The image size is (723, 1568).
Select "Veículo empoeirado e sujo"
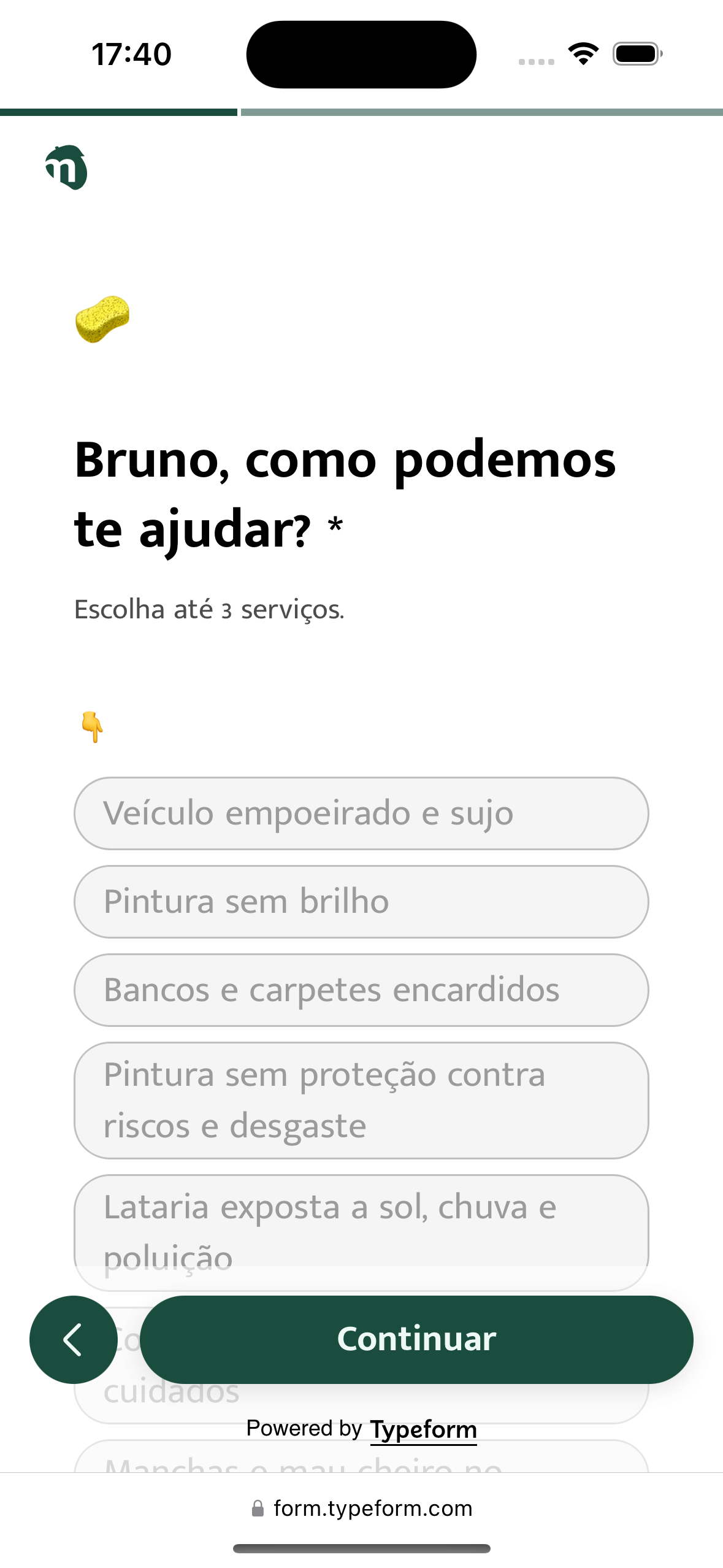pos(361,813)
